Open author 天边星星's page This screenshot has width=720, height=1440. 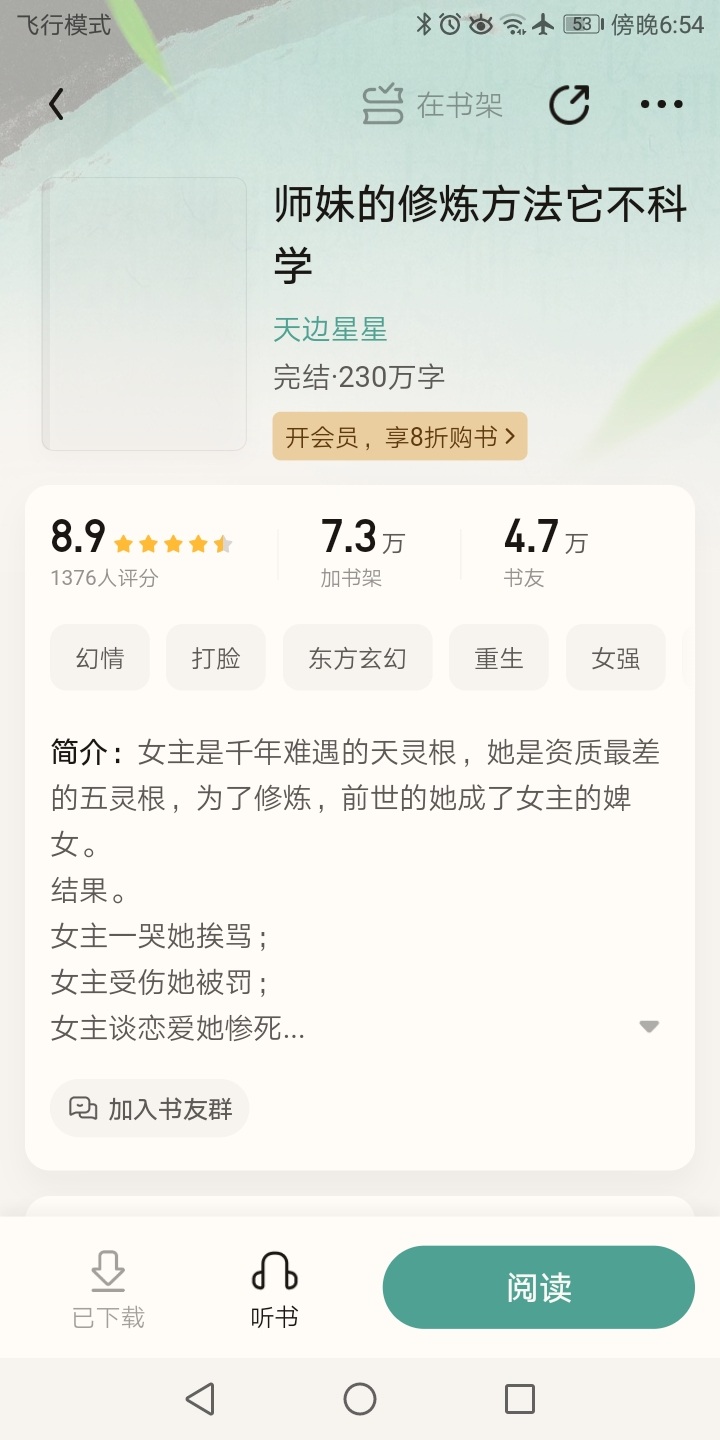[330, 329]
